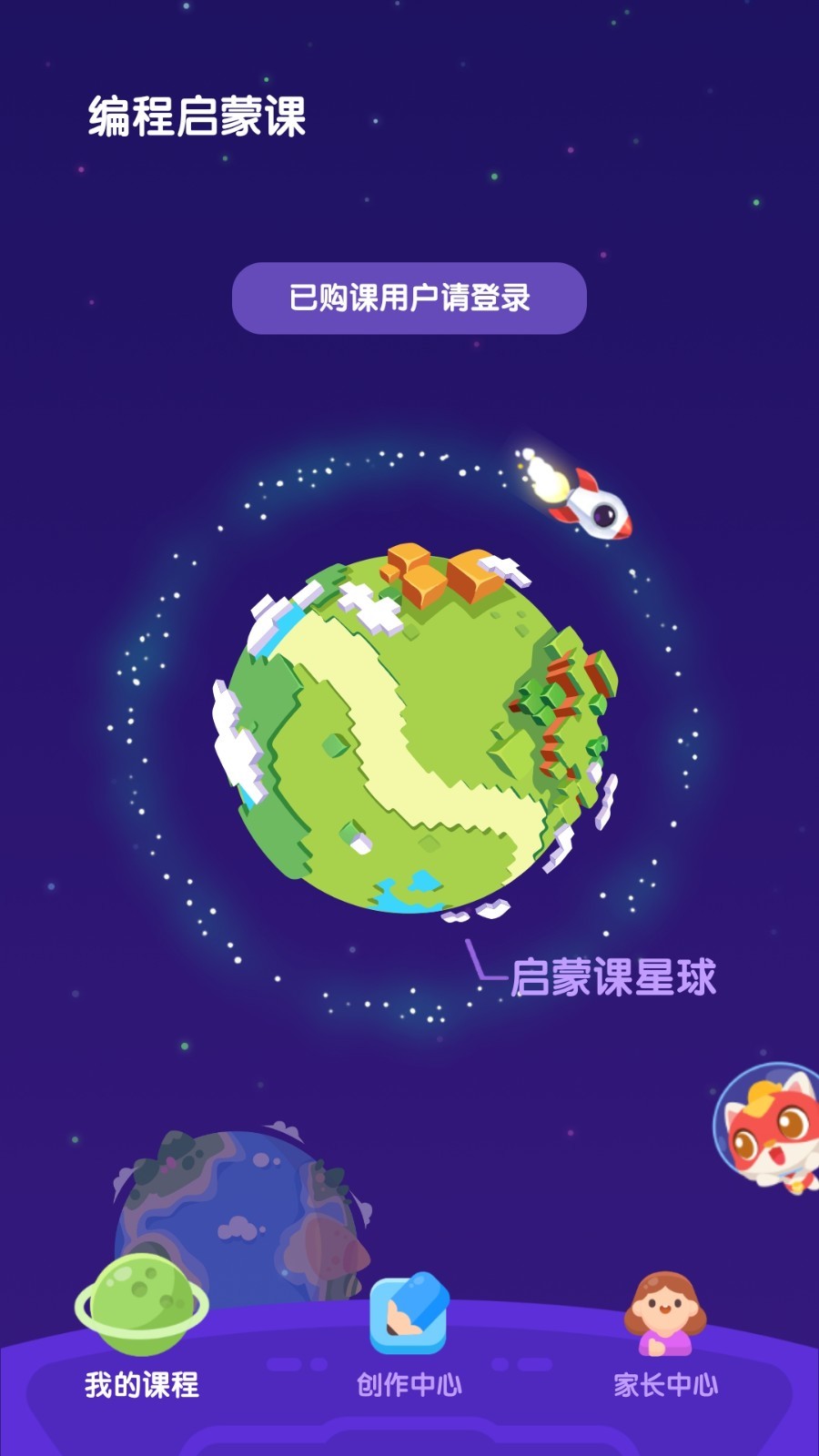
Task: Tap the 已购课用户请登录 login button
Action: click(409, 298)
